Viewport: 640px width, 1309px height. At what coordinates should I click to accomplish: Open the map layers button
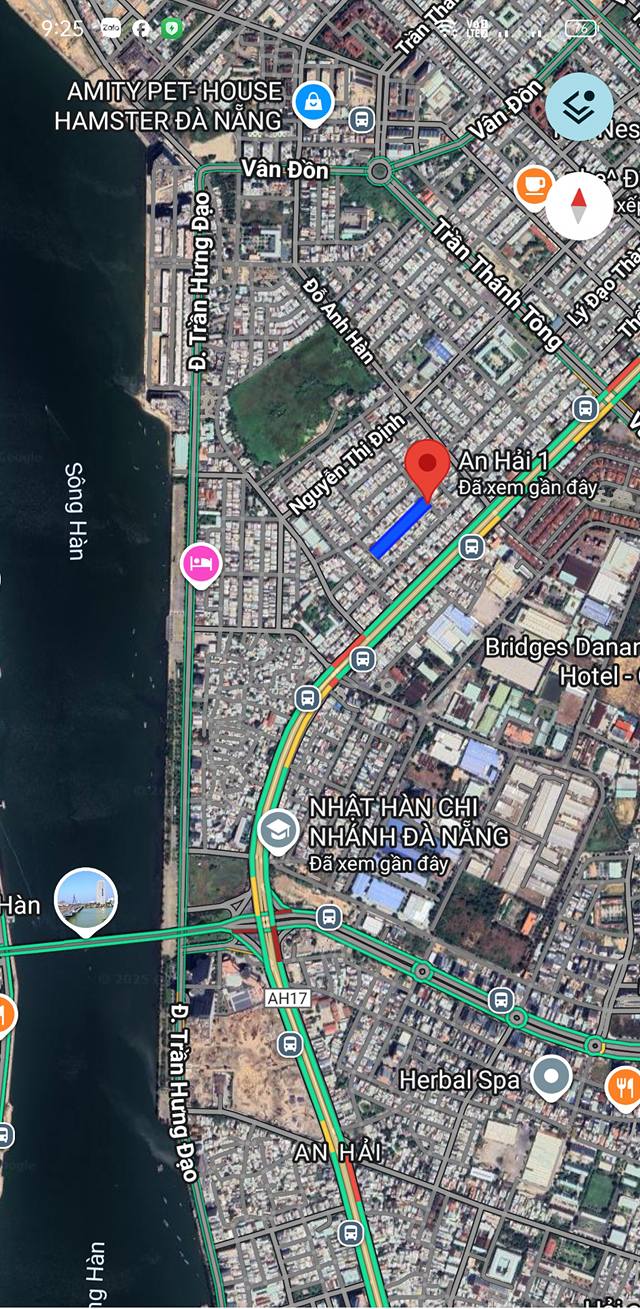point(580,107)
